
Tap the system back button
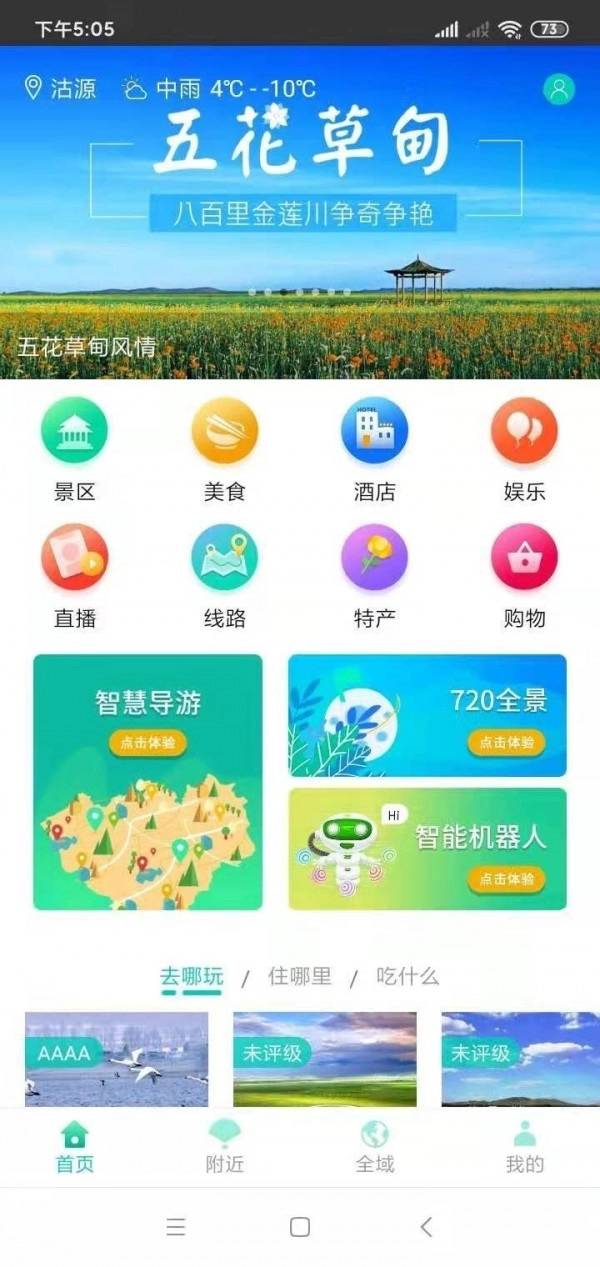[426, 1227]
